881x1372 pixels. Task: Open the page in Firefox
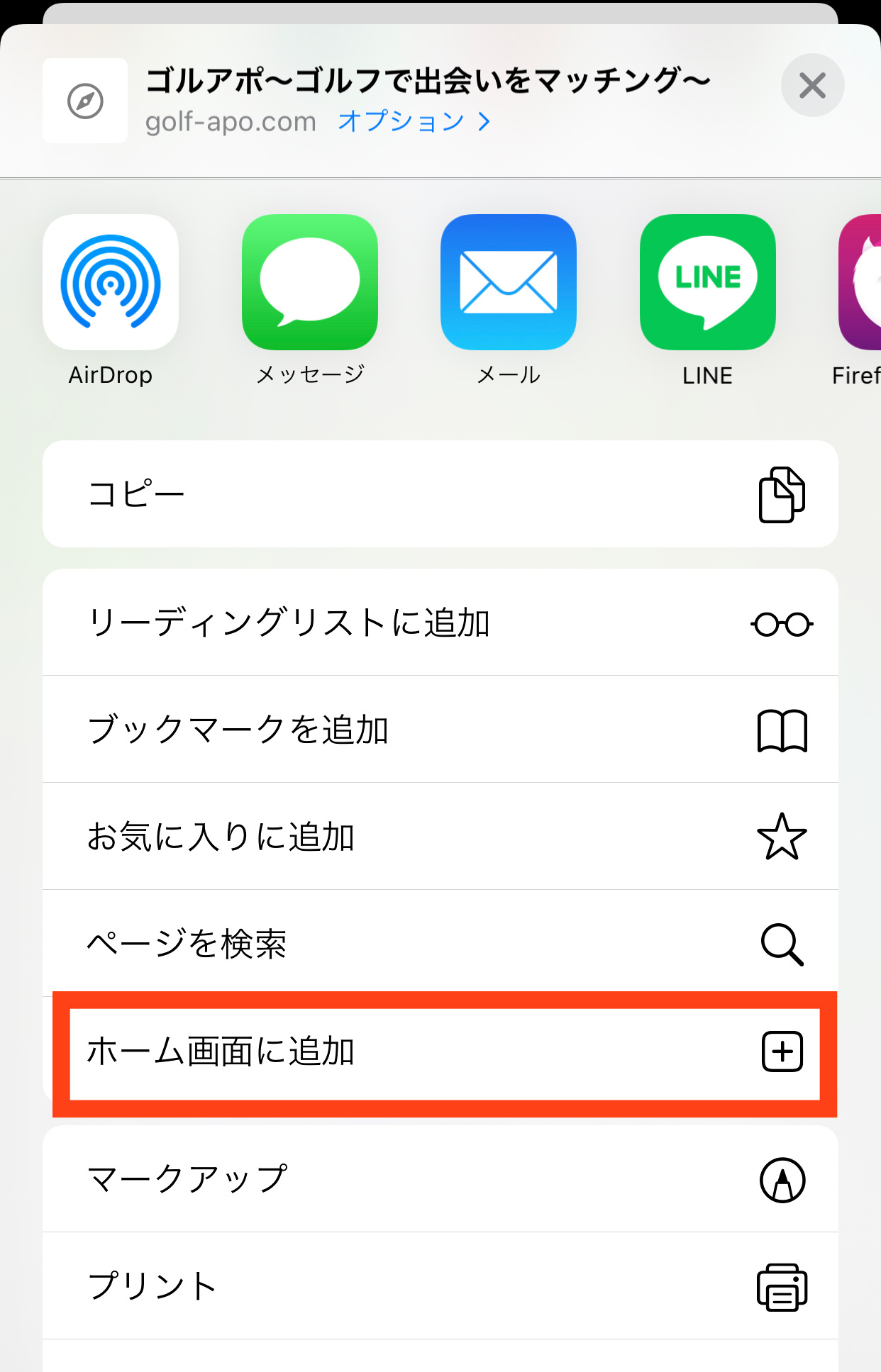[x=860, y=283]
